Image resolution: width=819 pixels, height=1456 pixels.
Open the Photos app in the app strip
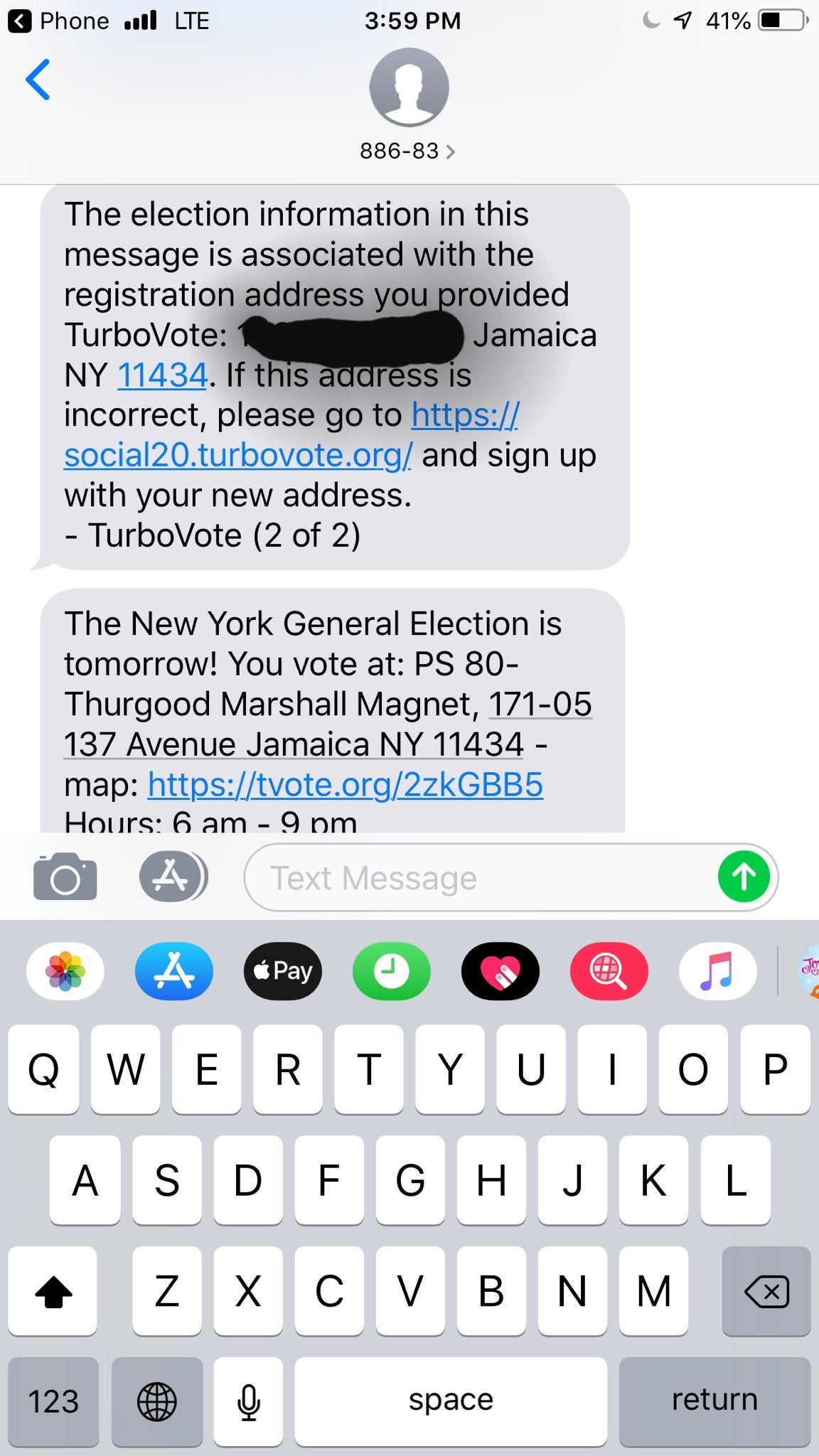(x=65, y=971)
